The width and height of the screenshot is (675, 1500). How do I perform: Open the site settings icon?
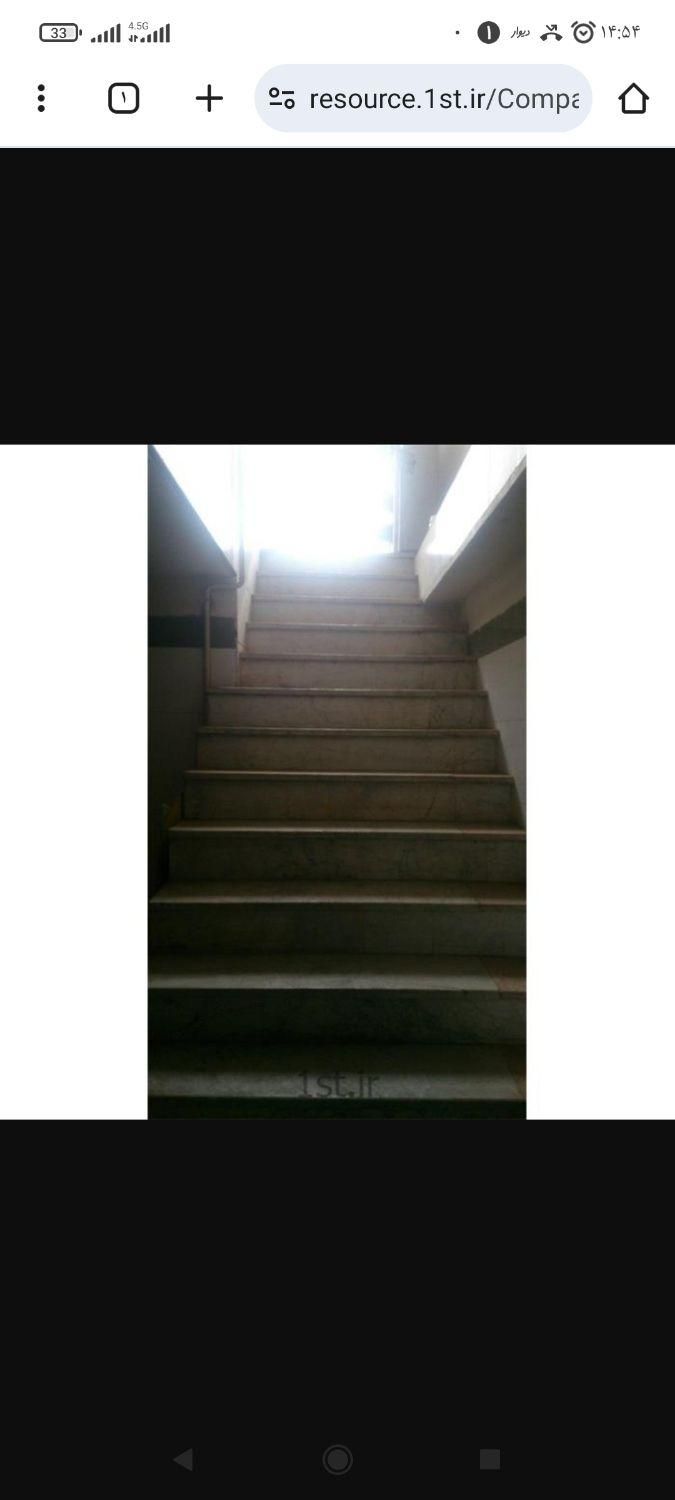(x=282, y=99)
